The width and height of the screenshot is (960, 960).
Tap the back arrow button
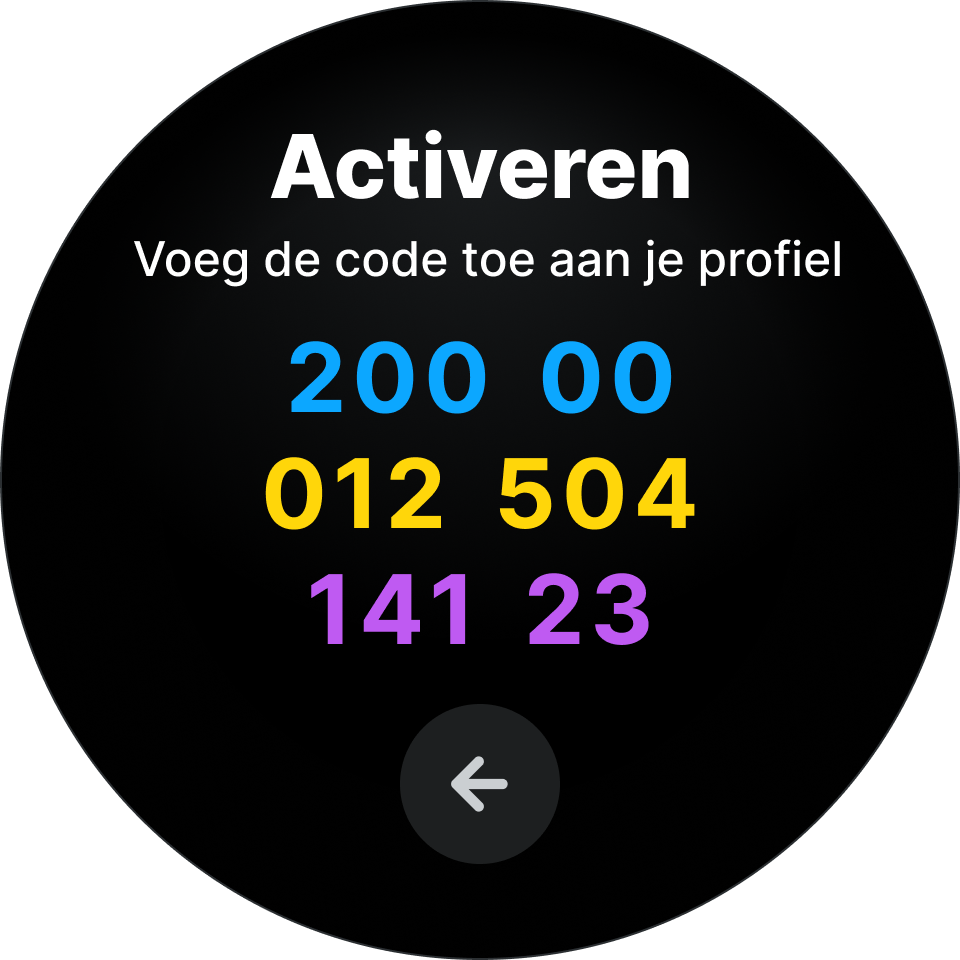(x=480, y=784)
